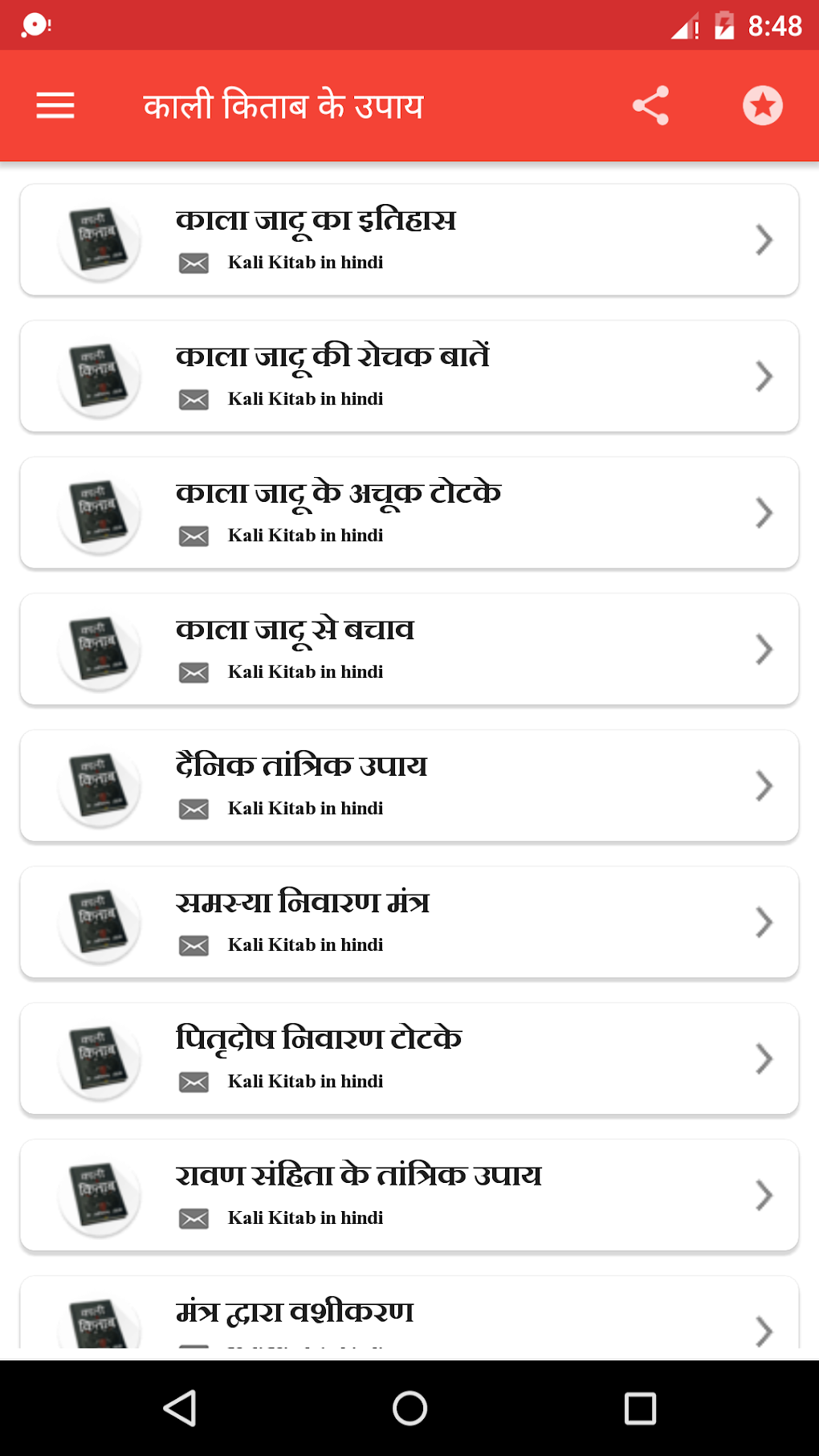This screenshot has height=1456, width=819.
Task: Select काला जादू के अचूक टोटके
Action: click(x=409, y=512)
